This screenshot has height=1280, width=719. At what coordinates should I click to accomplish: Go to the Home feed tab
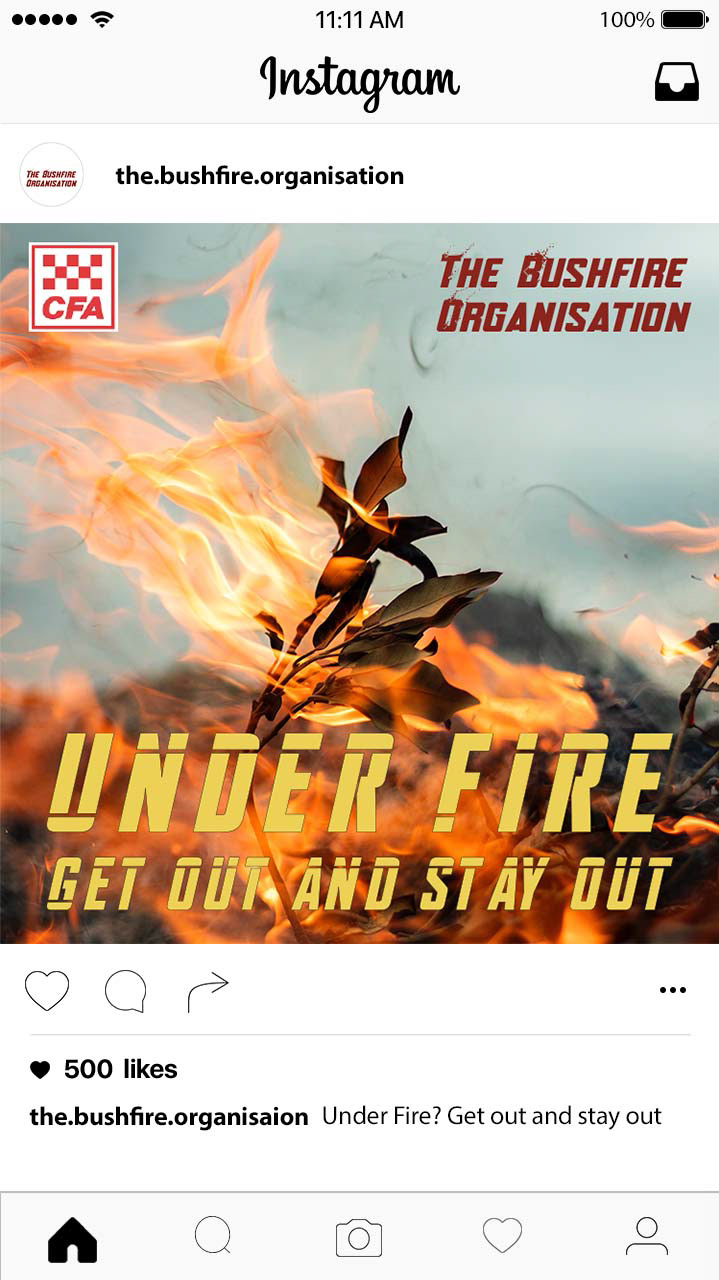point(72,1238)
